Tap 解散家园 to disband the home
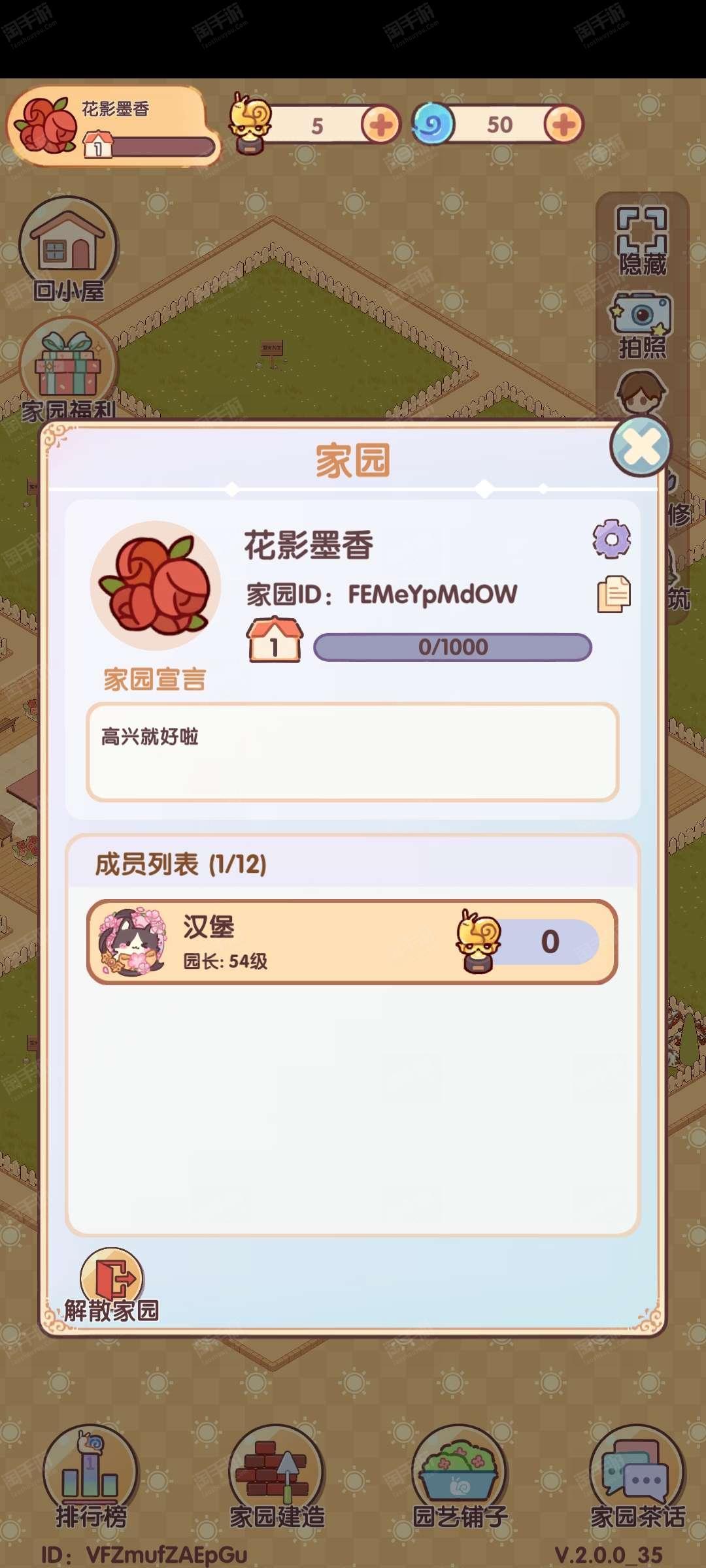 112,1286
